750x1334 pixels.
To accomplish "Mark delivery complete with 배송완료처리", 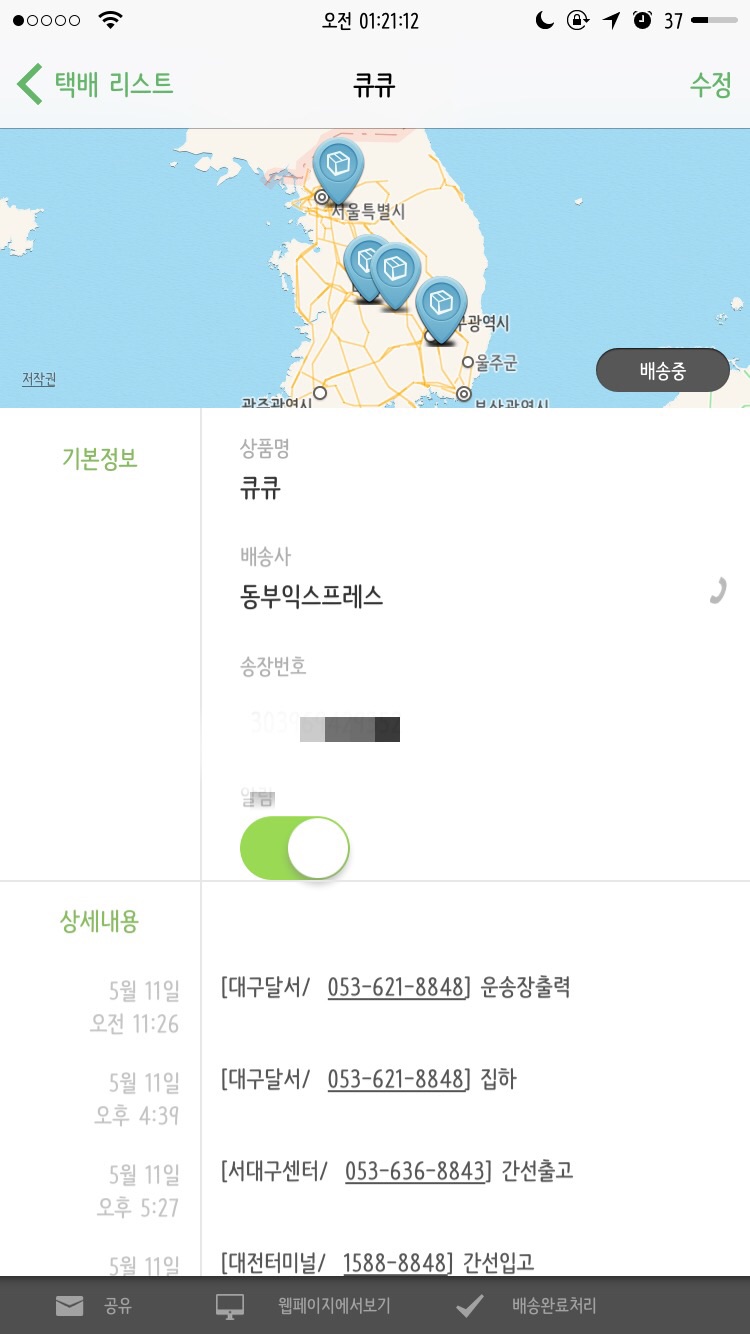I will pos(527,1306).
